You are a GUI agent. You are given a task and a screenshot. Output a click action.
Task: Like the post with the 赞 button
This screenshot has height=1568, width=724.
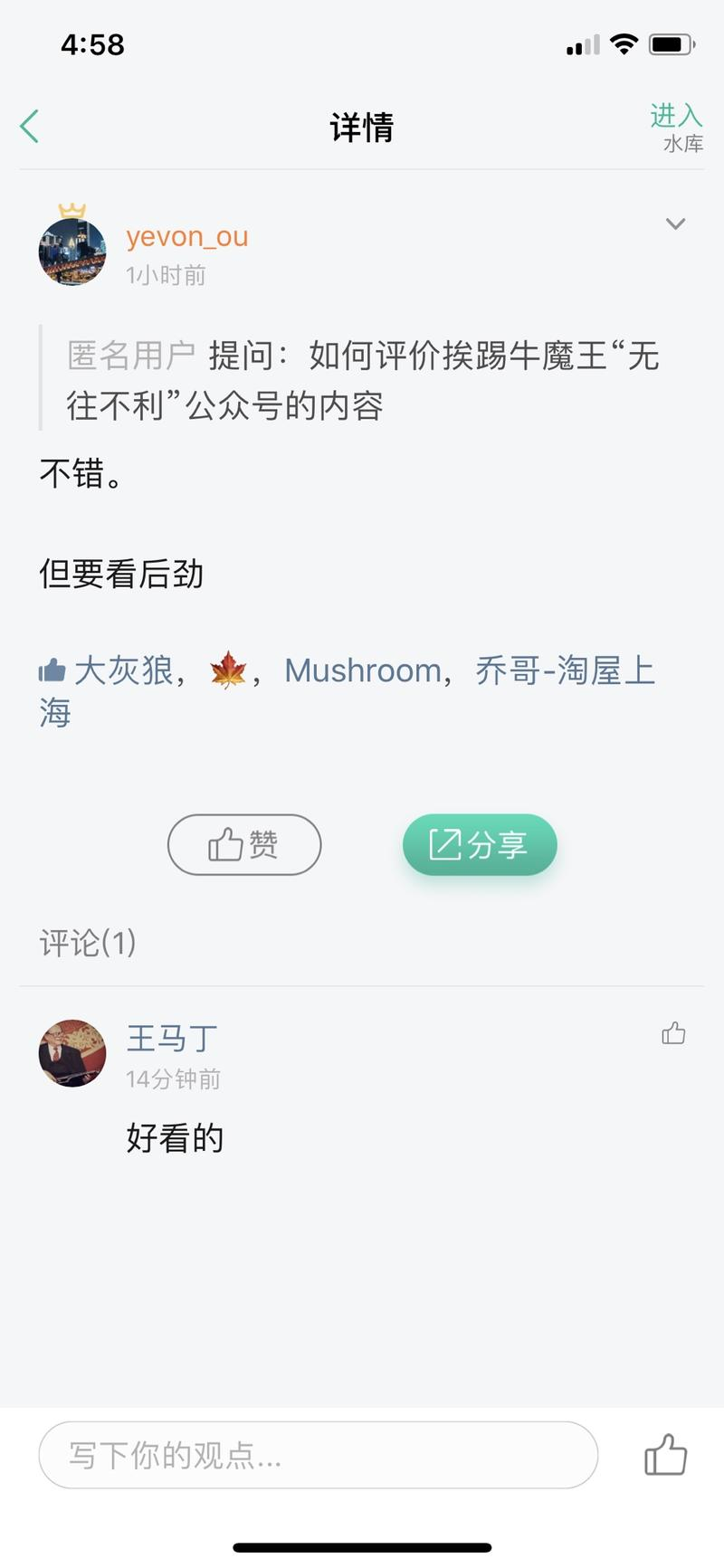[244, 844]
